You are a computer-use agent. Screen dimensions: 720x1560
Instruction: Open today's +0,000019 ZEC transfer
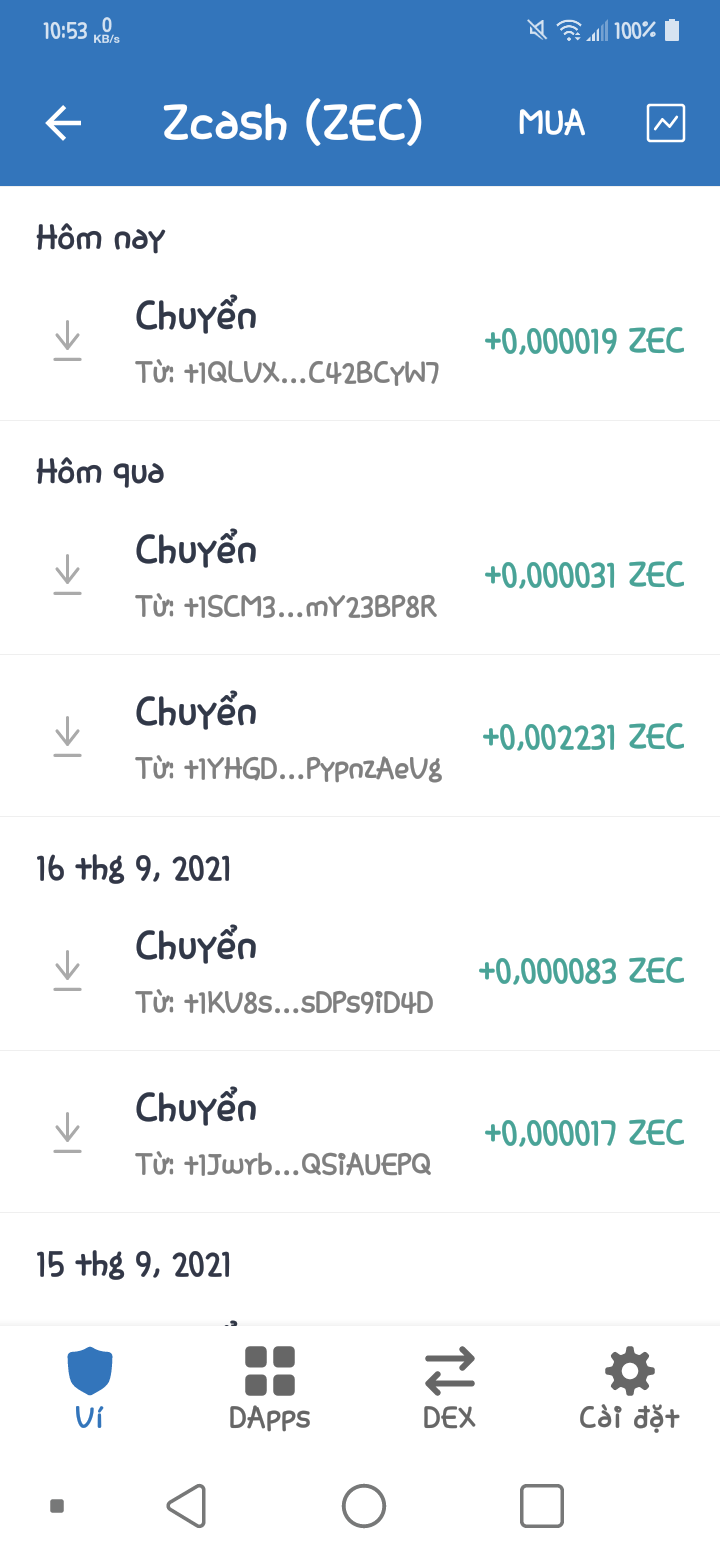pos(360,342)
